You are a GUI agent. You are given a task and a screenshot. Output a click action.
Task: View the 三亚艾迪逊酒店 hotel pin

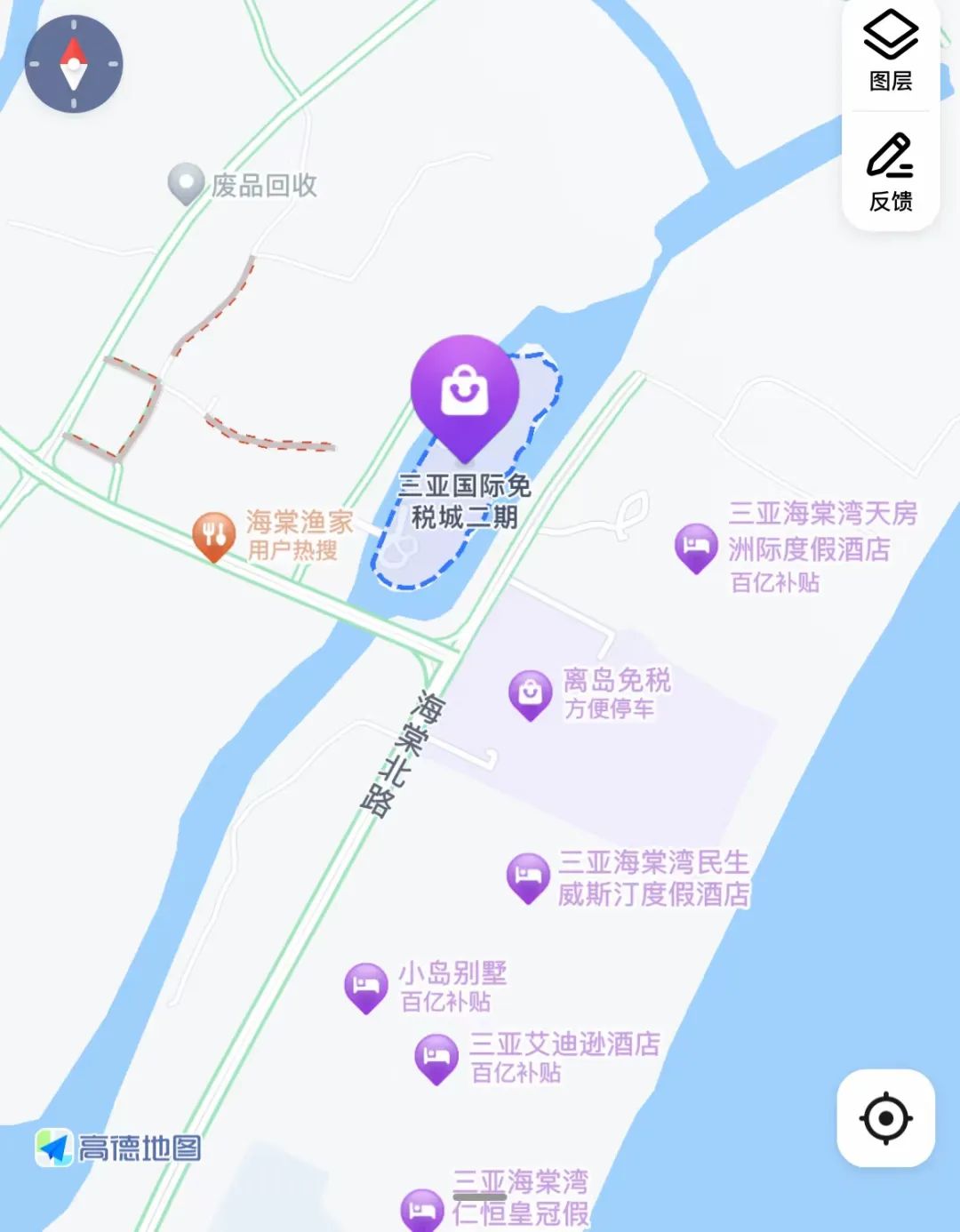tap(436, 1058)
